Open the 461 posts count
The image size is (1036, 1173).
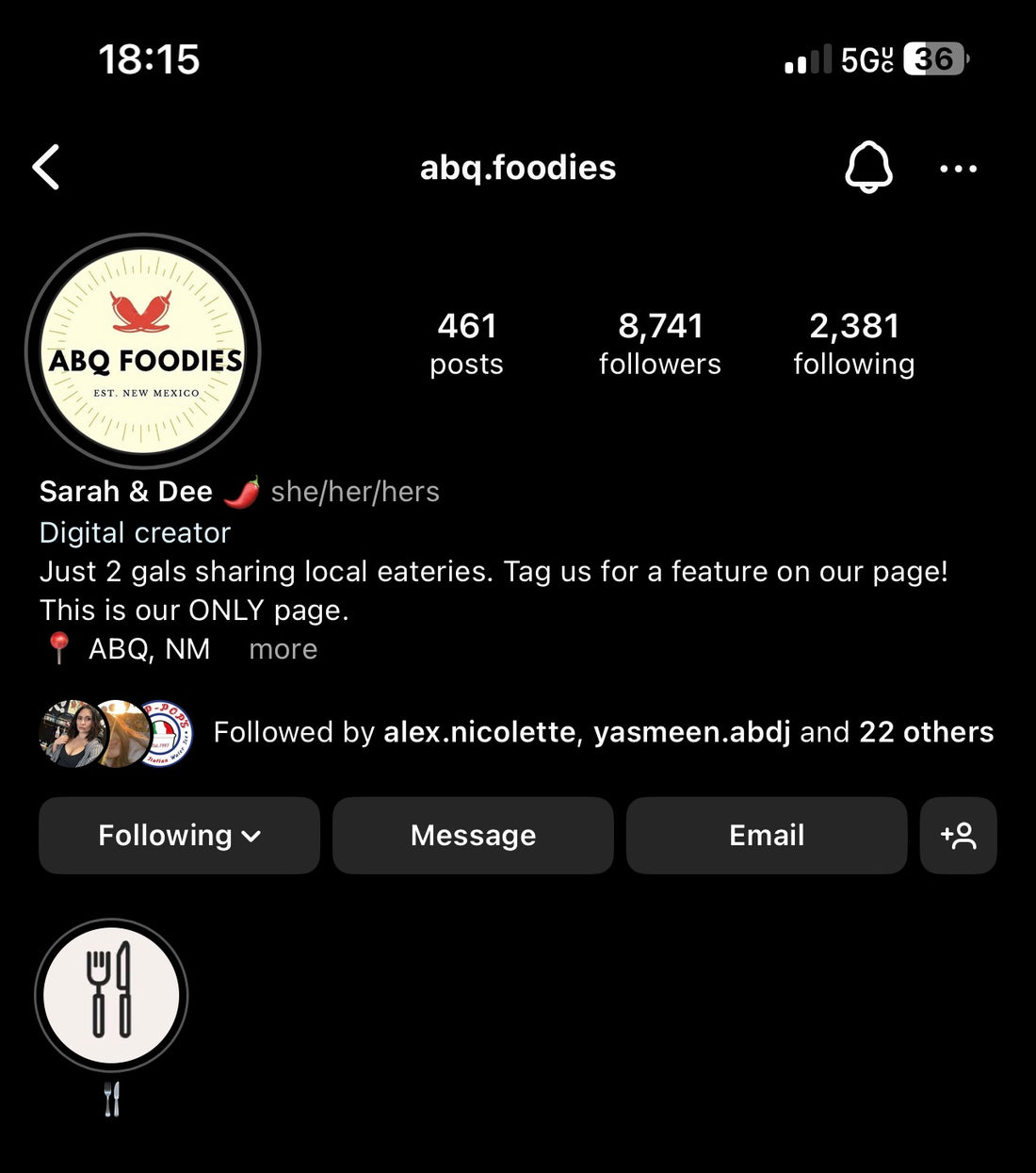point(466,343)
